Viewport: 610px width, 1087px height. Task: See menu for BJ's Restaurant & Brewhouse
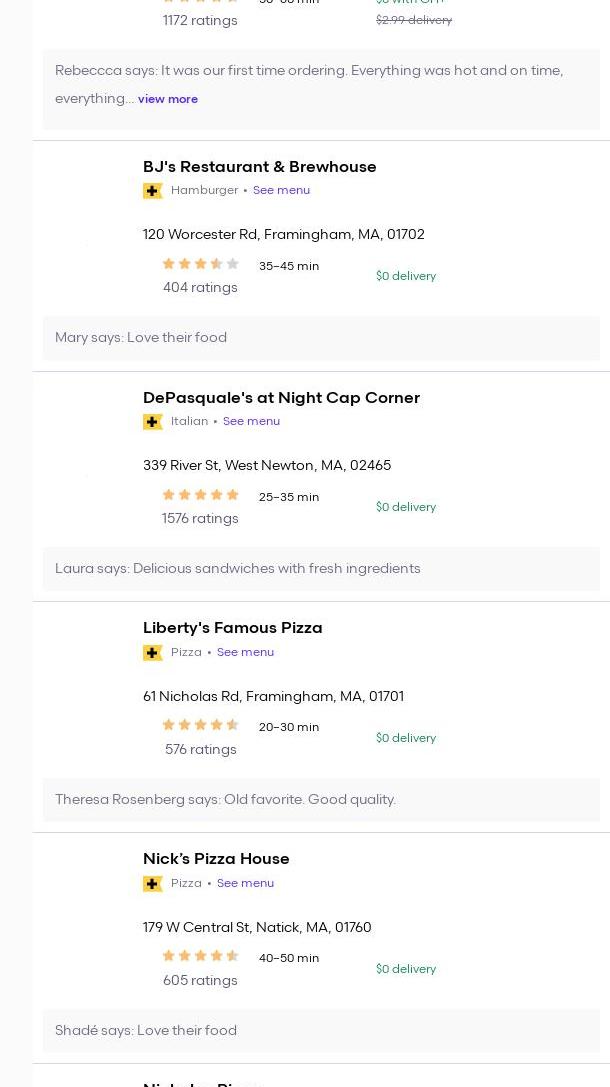coord(281,190)
